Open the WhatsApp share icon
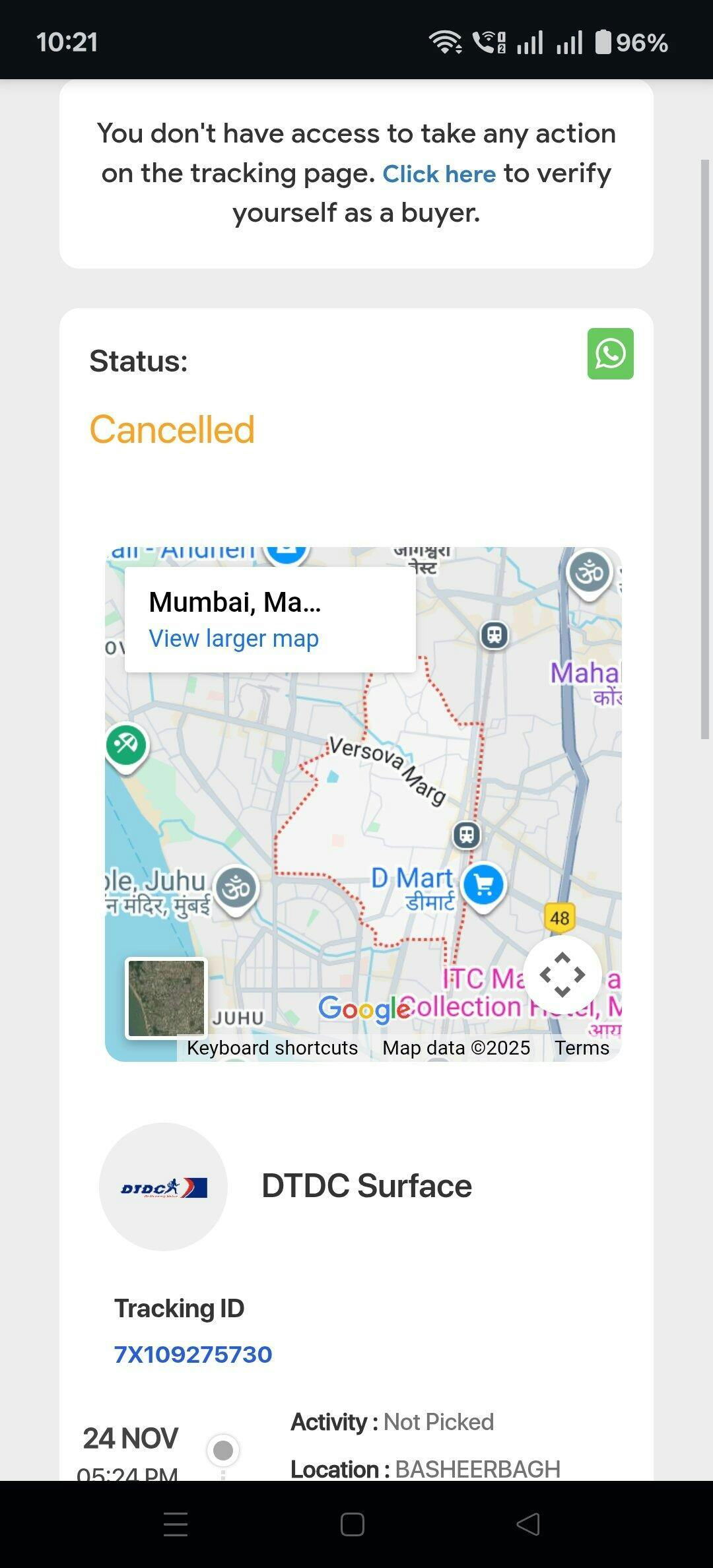 pyautogui.click(x=610, y=354)
